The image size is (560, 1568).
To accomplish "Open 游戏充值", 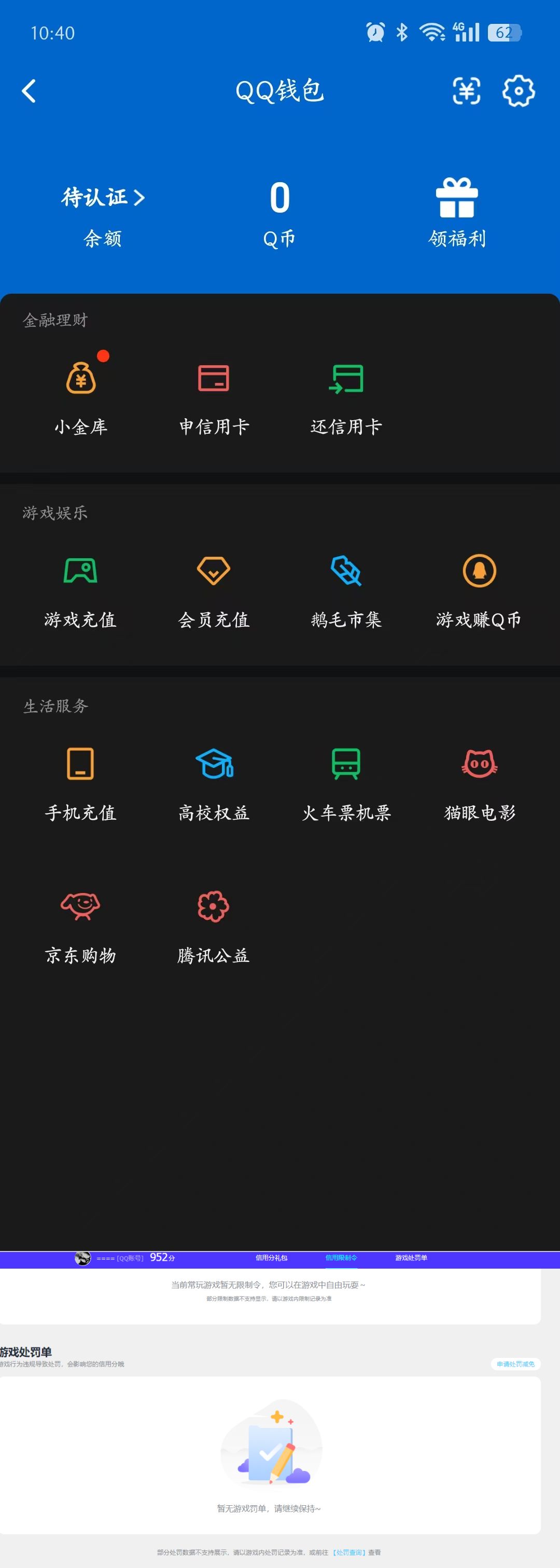I will coord(80,589).
